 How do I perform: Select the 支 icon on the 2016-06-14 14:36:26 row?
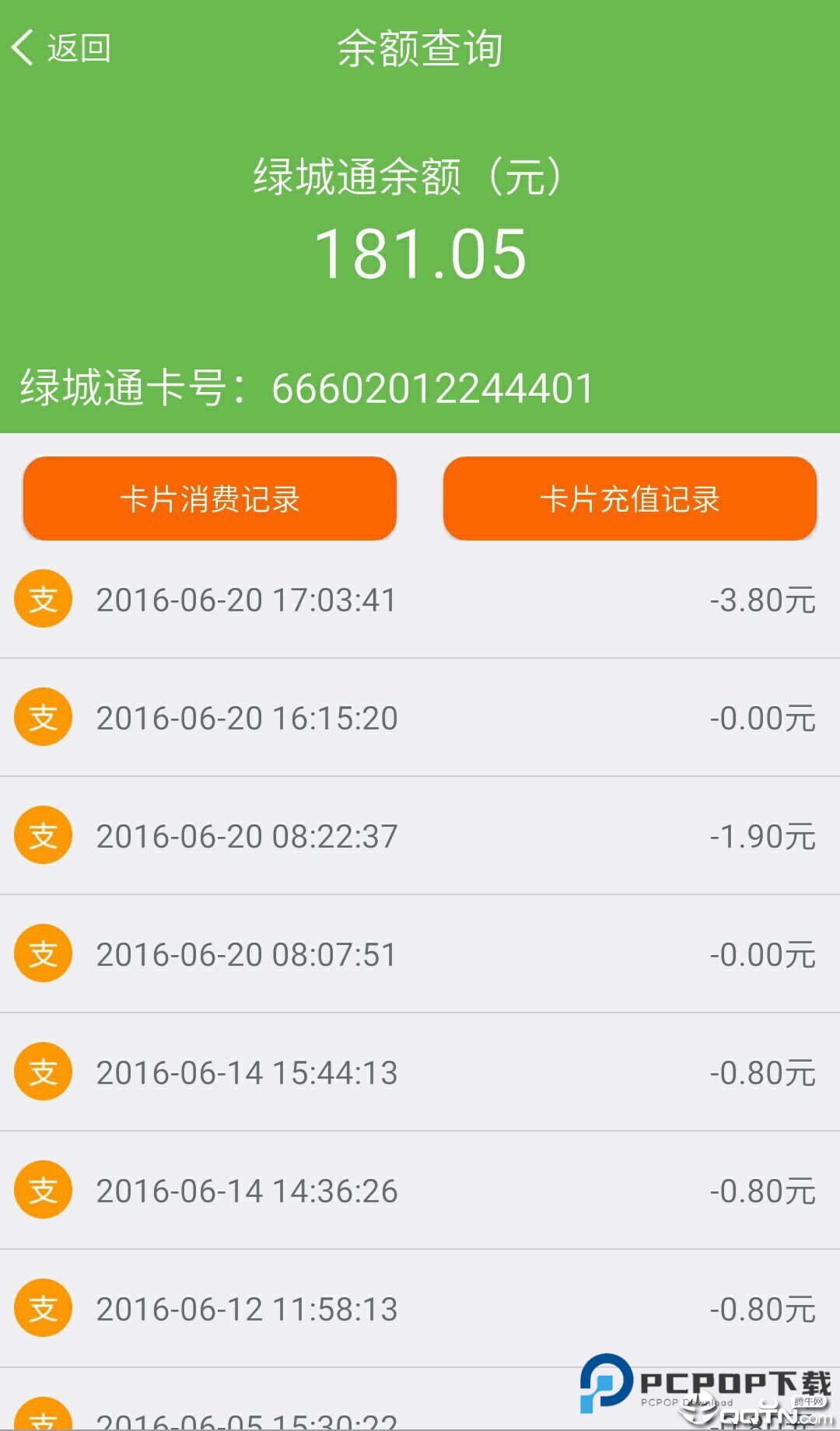pyautogui.click(x=43, y=1190)
